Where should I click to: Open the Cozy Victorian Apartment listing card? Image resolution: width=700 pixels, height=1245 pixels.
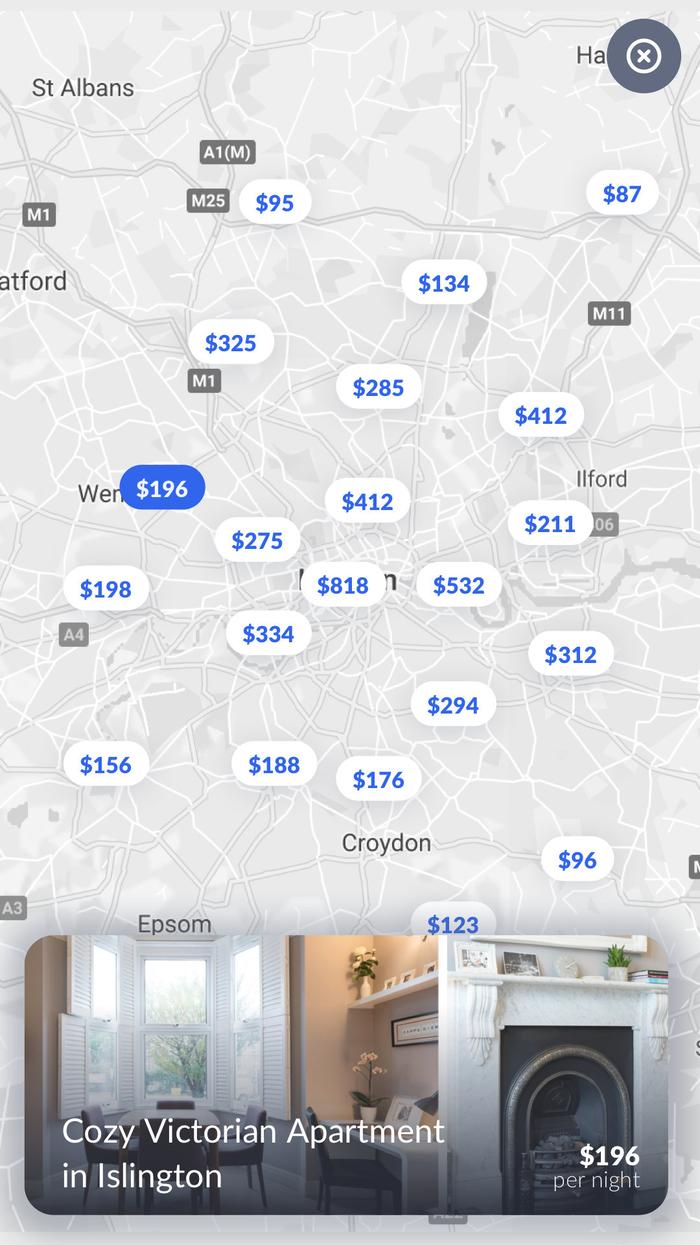[x=345, y=1075]
